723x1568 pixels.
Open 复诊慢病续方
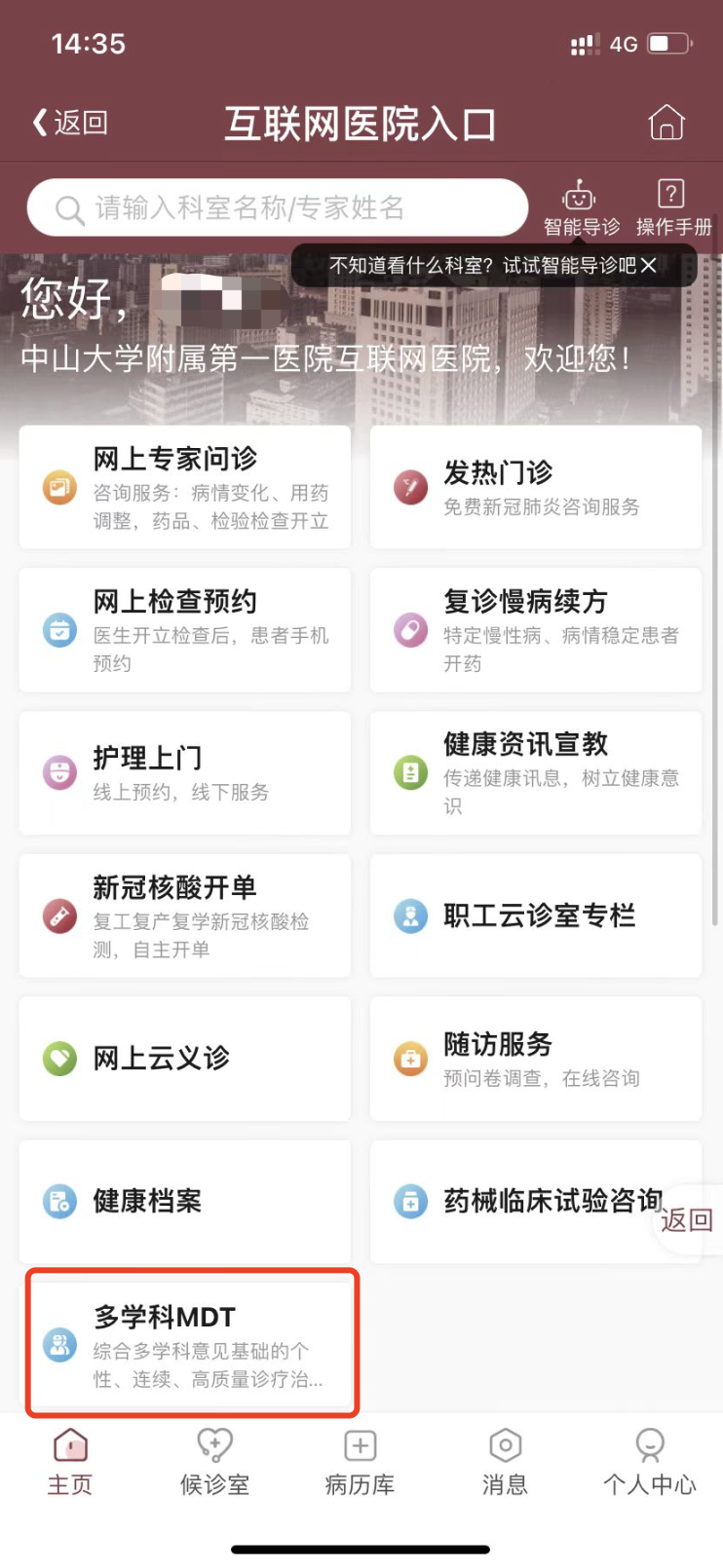coord(536,630)
